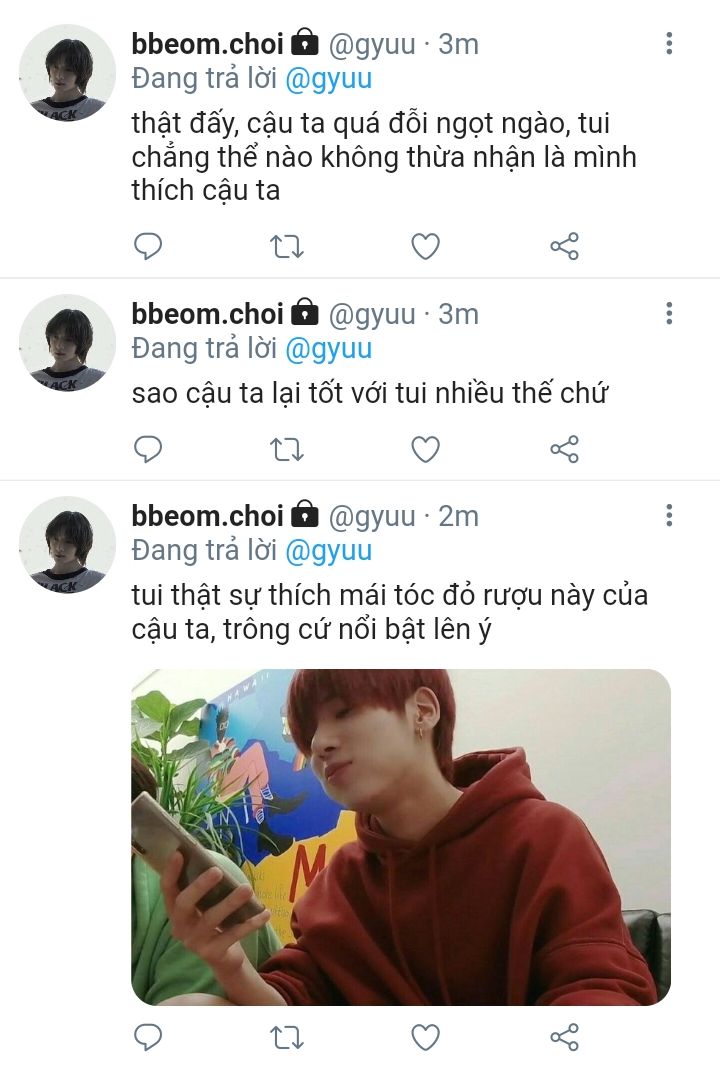
Task: Open the attached photo in the 2m tweet
Action: pyautogui.click(x=400, y=836)
